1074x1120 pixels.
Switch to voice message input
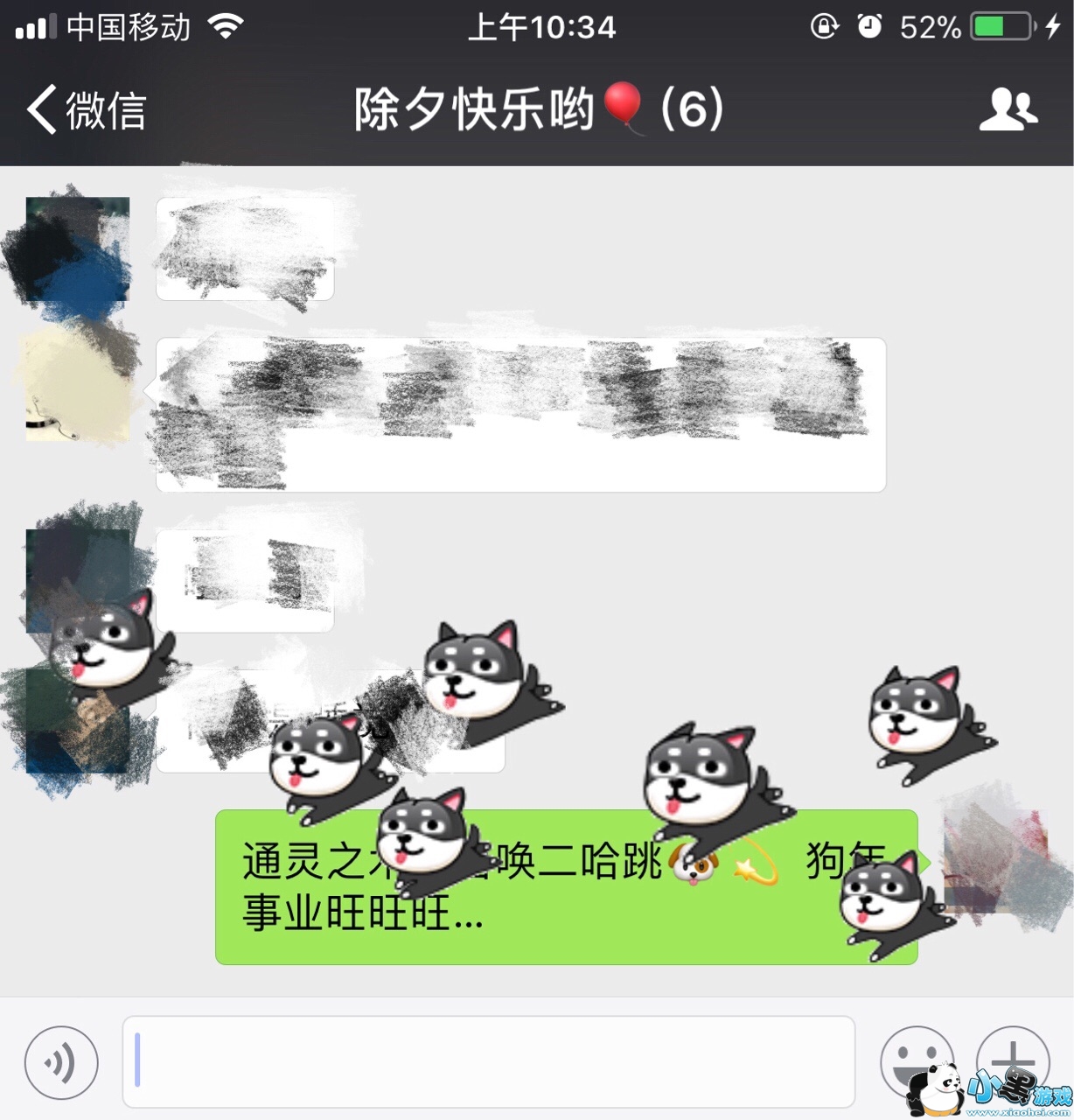point(61,1063)
